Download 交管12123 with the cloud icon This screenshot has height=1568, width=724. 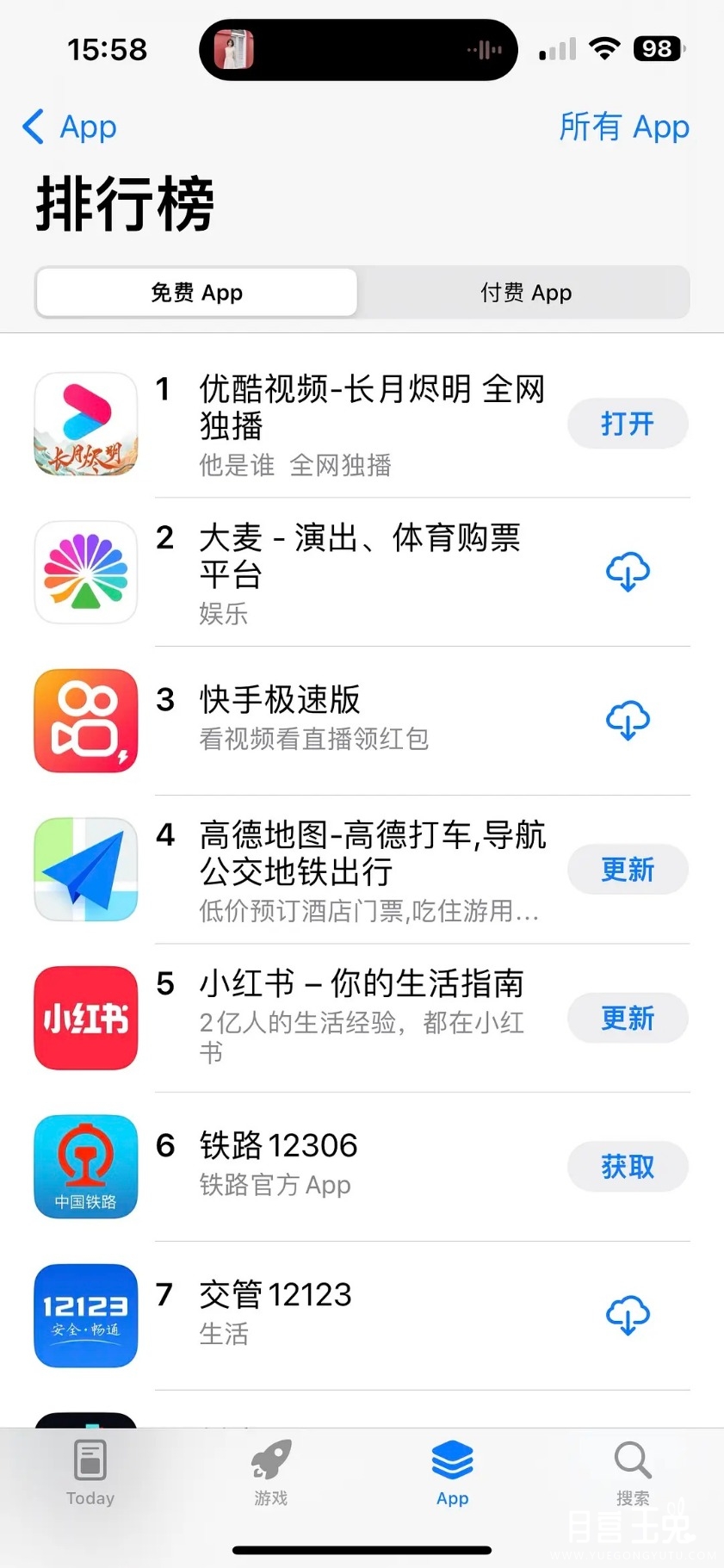(628, 1316)
